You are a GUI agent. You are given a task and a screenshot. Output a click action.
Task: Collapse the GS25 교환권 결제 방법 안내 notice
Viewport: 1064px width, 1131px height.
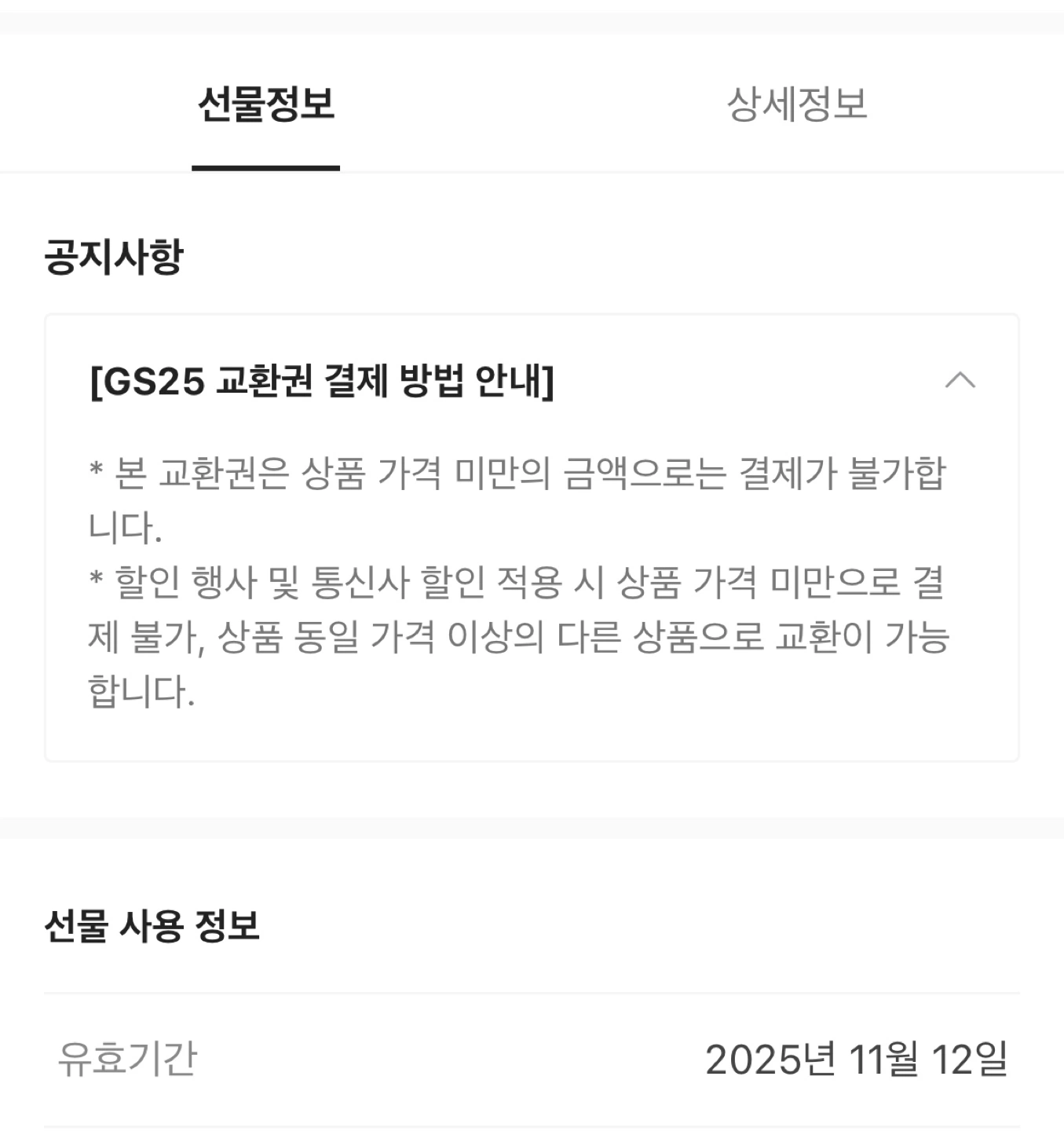point(960,381)
